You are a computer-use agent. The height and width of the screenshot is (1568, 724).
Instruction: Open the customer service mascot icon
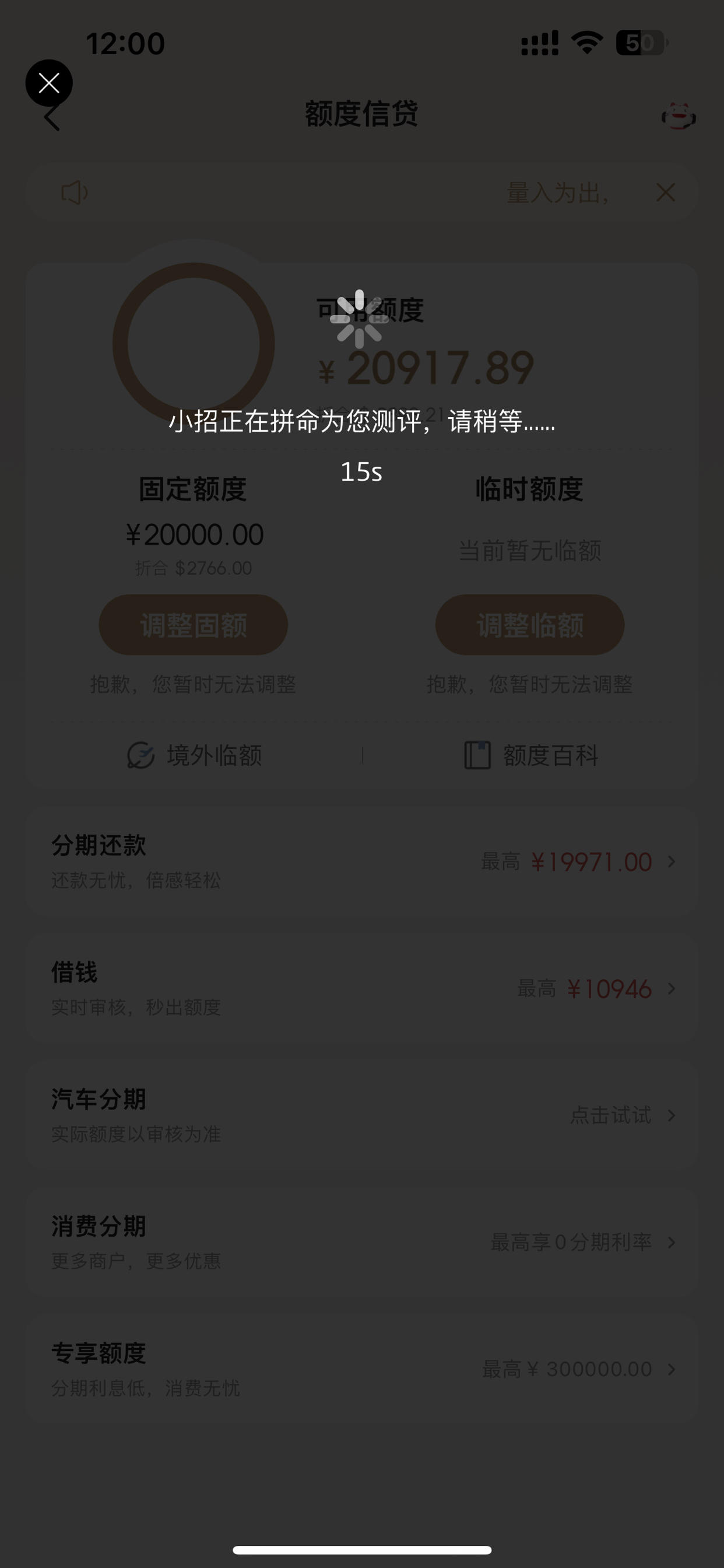tap(679, 116)
